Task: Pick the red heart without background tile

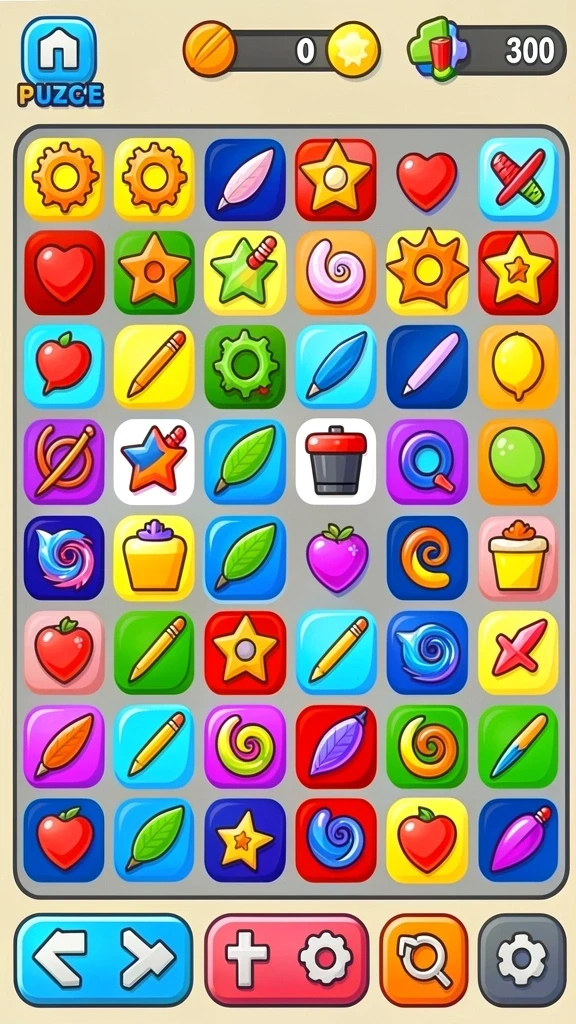Action: 427,180
